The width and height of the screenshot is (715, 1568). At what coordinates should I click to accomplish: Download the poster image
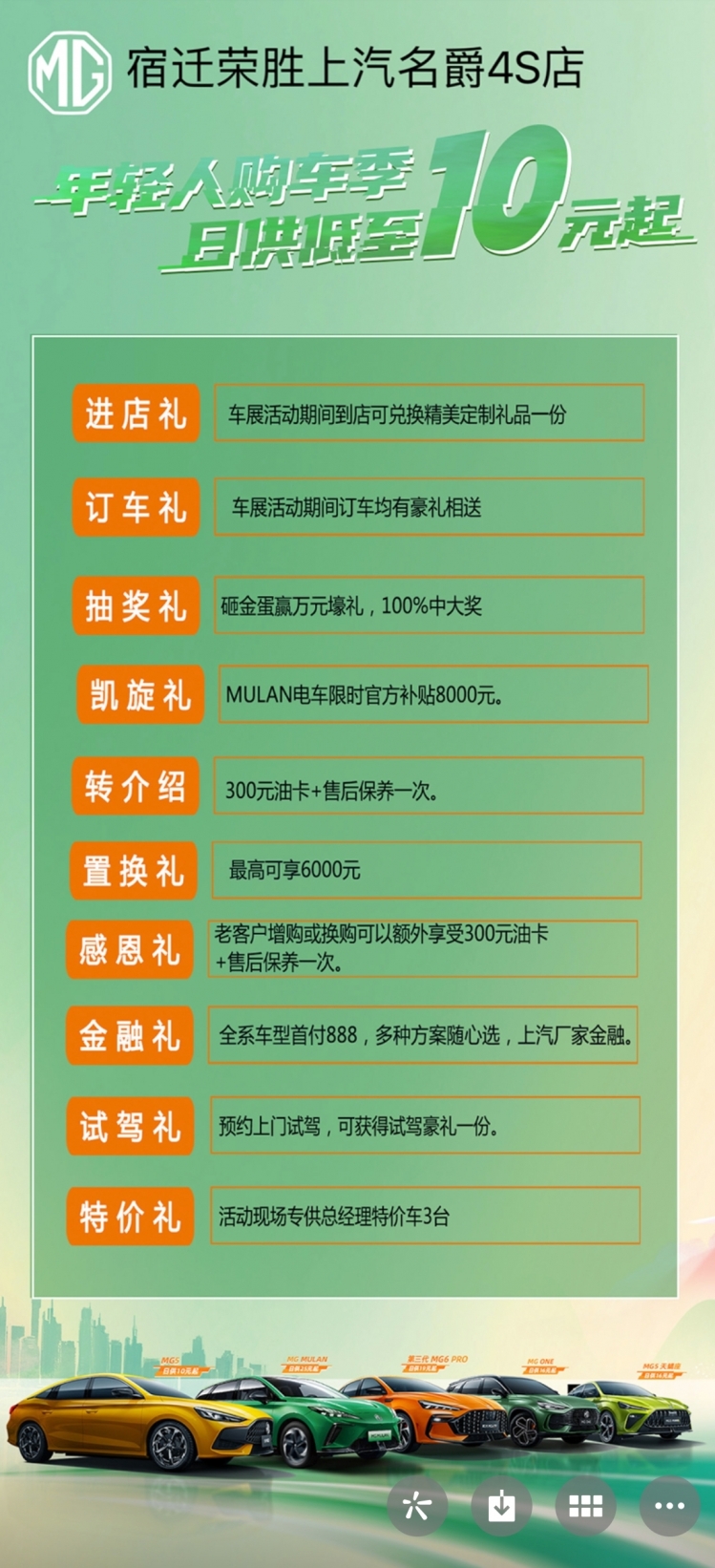tap(501, 1506)
